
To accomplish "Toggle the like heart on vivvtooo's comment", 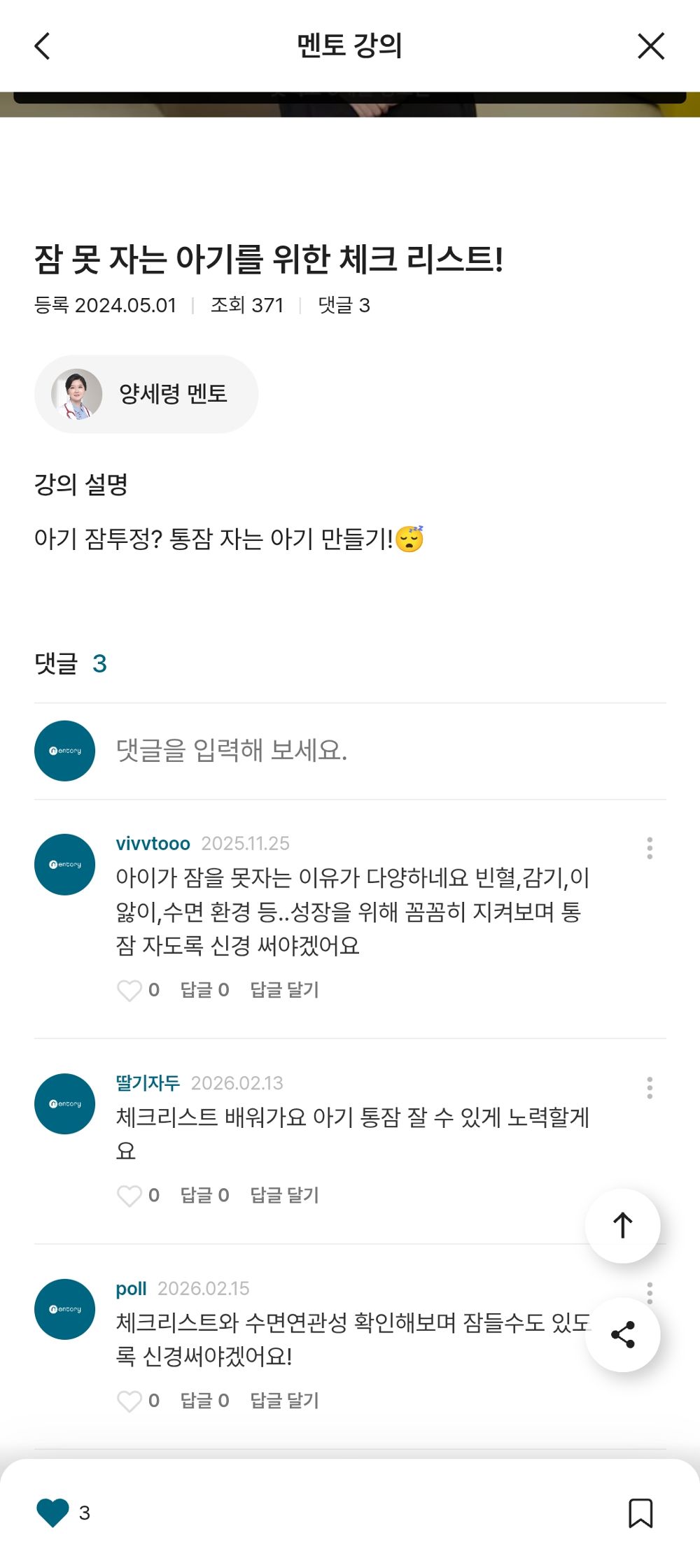I will coord(129,990).
